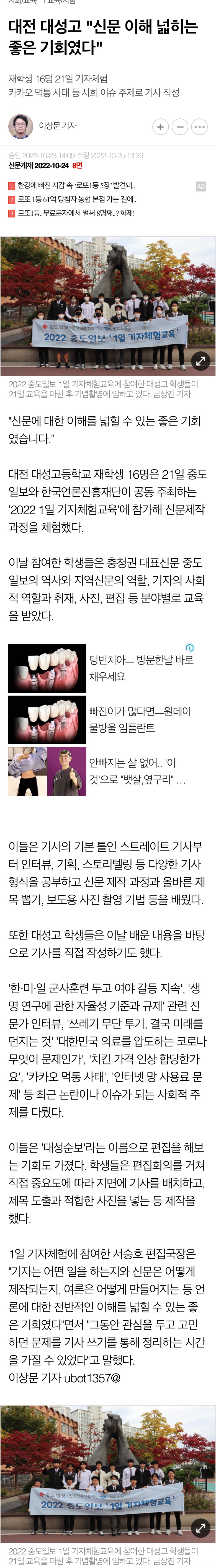The image size is (216, 1568).
Task: Open the three-dot more options button
Action: [x=199, y=127]
